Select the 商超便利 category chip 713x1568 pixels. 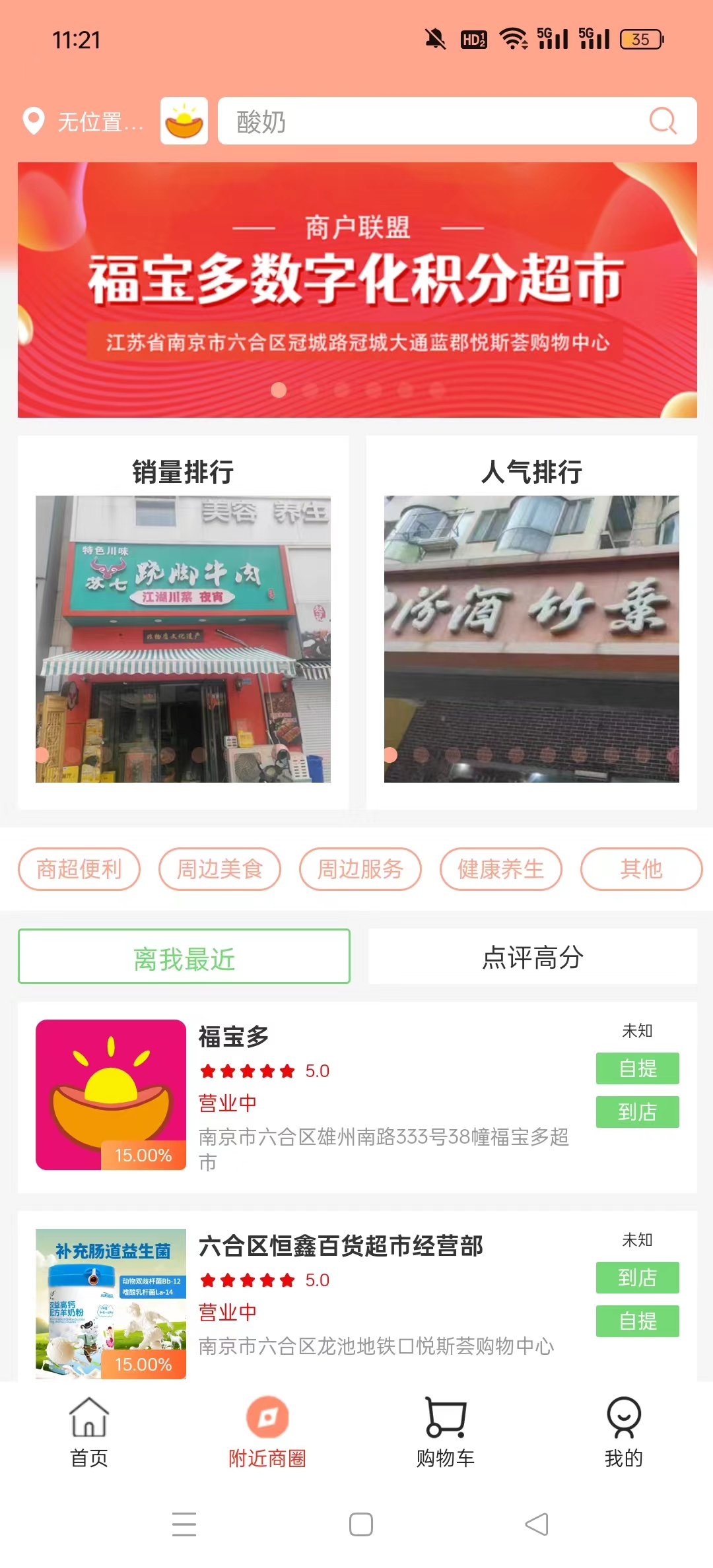[x=79, y=869]
